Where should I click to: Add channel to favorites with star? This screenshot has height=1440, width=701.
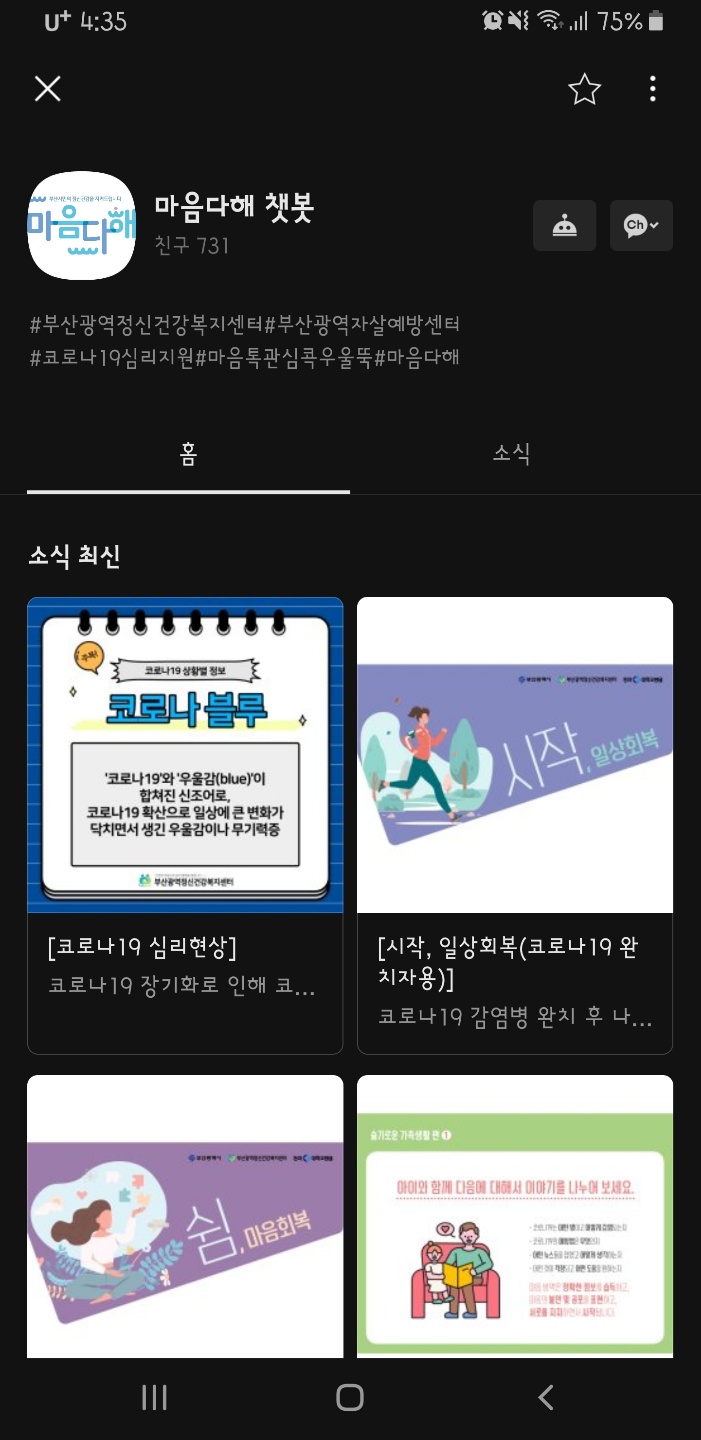click(x=584, y=89)
